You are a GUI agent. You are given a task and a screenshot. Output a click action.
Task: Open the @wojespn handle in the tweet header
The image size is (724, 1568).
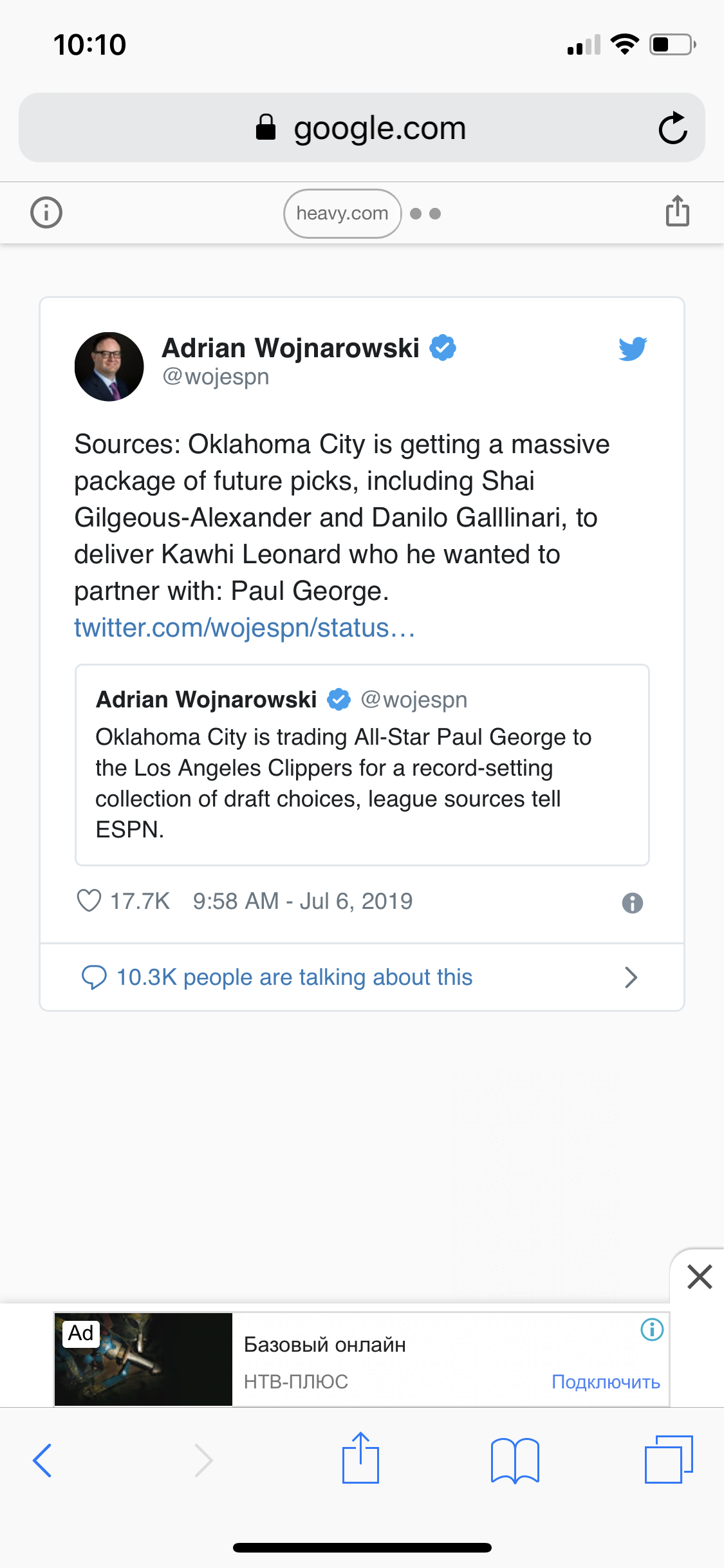[216, 377]
